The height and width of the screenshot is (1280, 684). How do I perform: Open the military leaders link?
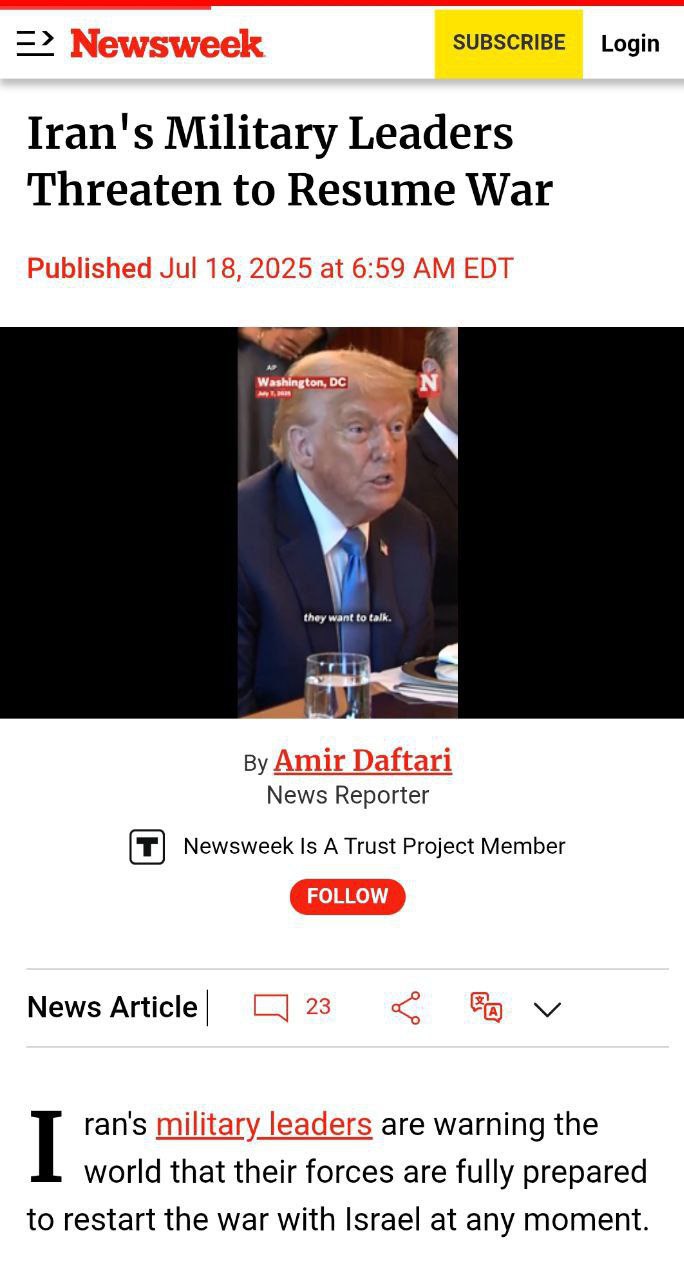coord(264,1124)
